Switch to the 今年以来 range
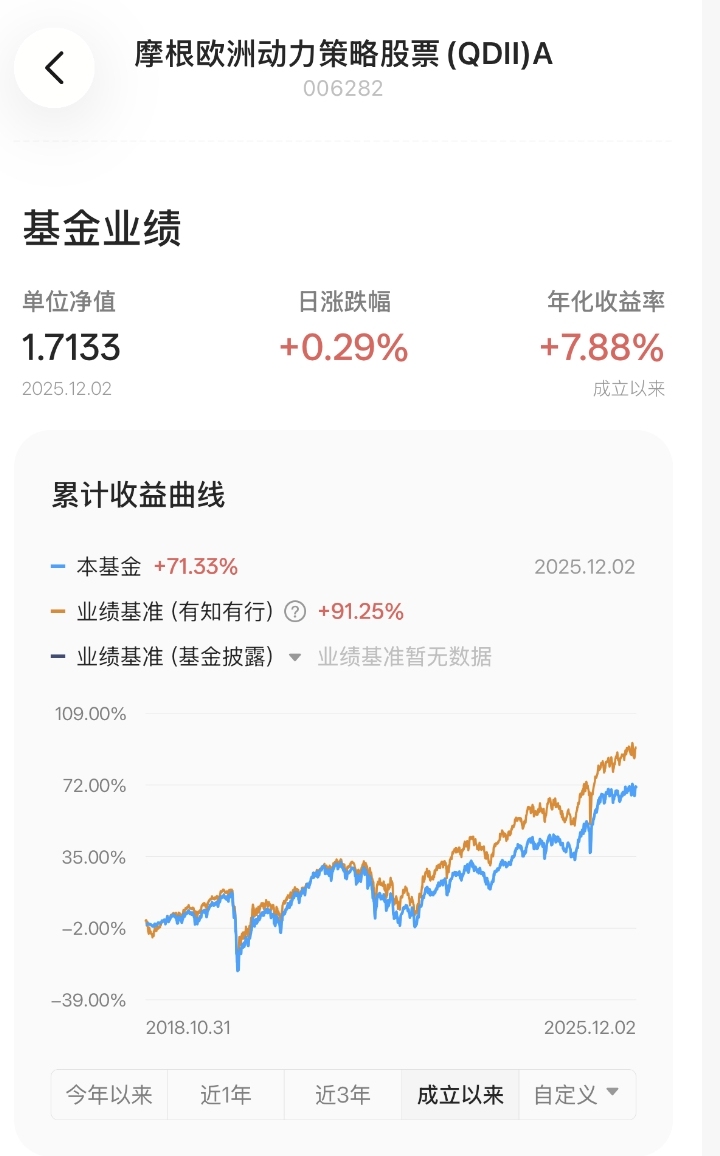720x1156 pixels. click(109, 1095)
